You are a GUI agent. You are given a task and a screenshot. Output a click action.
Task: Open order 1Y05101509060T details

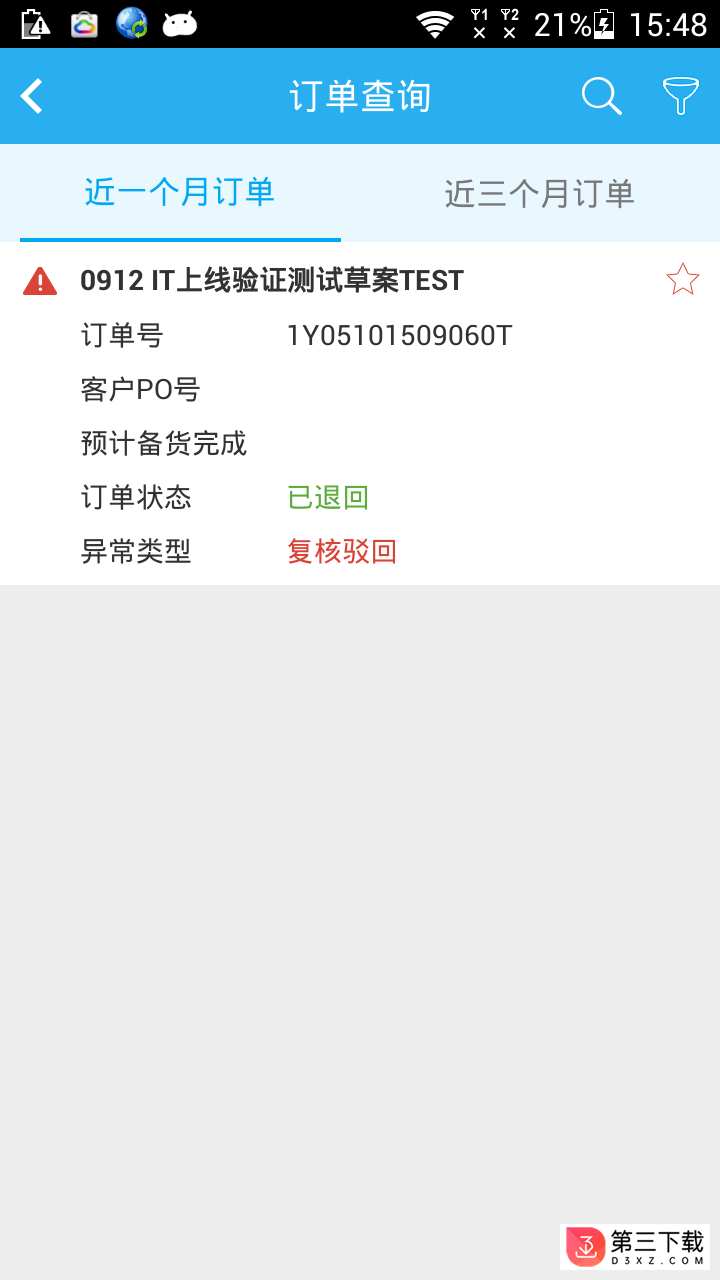pyautogui.click(x=360, y=414)
